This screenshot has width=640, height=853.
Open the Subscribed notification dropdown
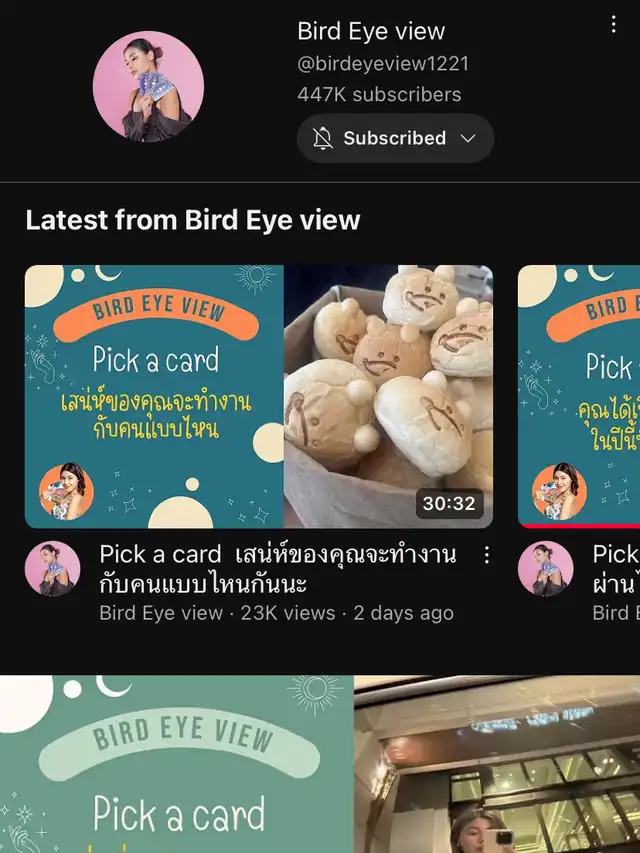pos(395,138)
